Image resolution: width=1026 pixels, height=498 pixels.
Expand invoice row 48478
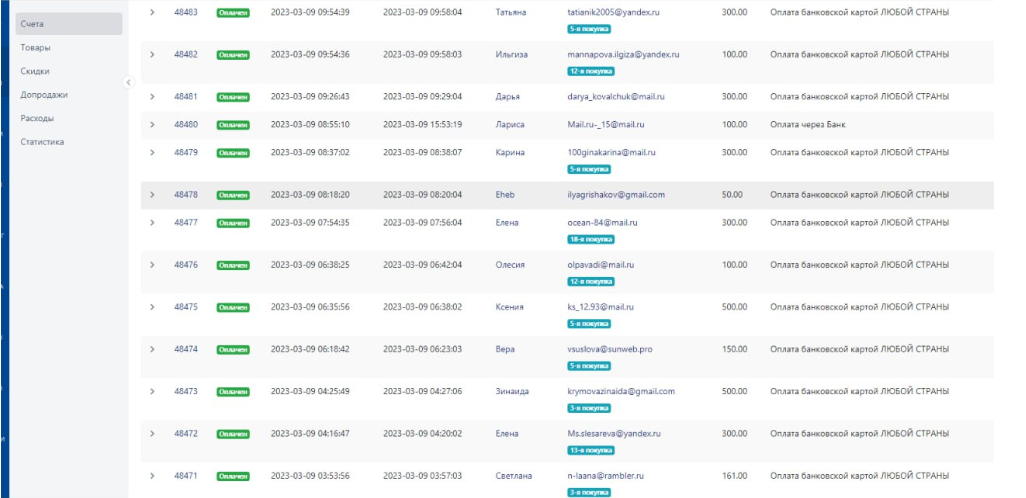point(152,195)
